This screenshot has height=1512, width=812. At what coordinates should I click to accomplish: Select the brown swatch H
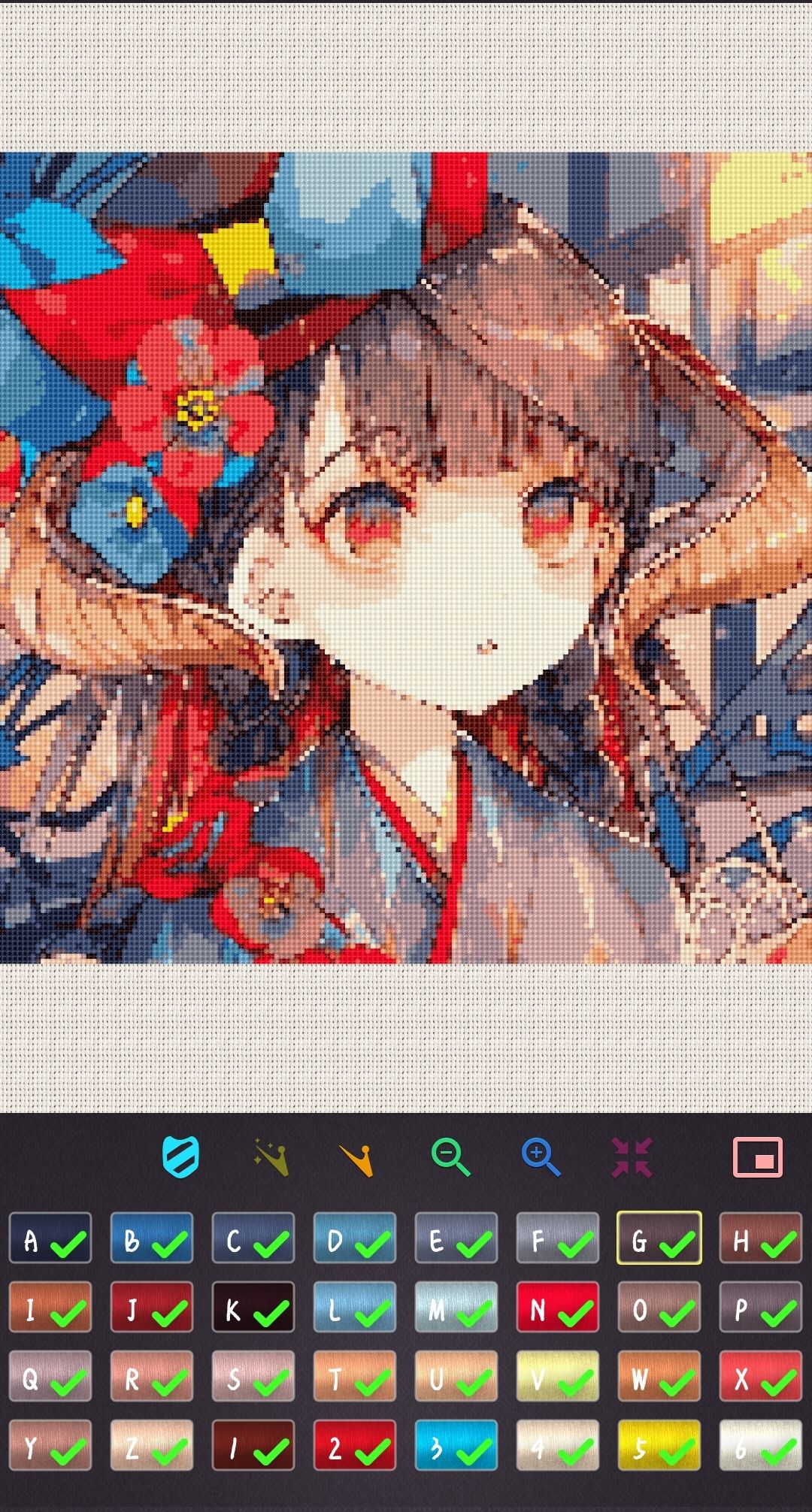(761, 1238)
